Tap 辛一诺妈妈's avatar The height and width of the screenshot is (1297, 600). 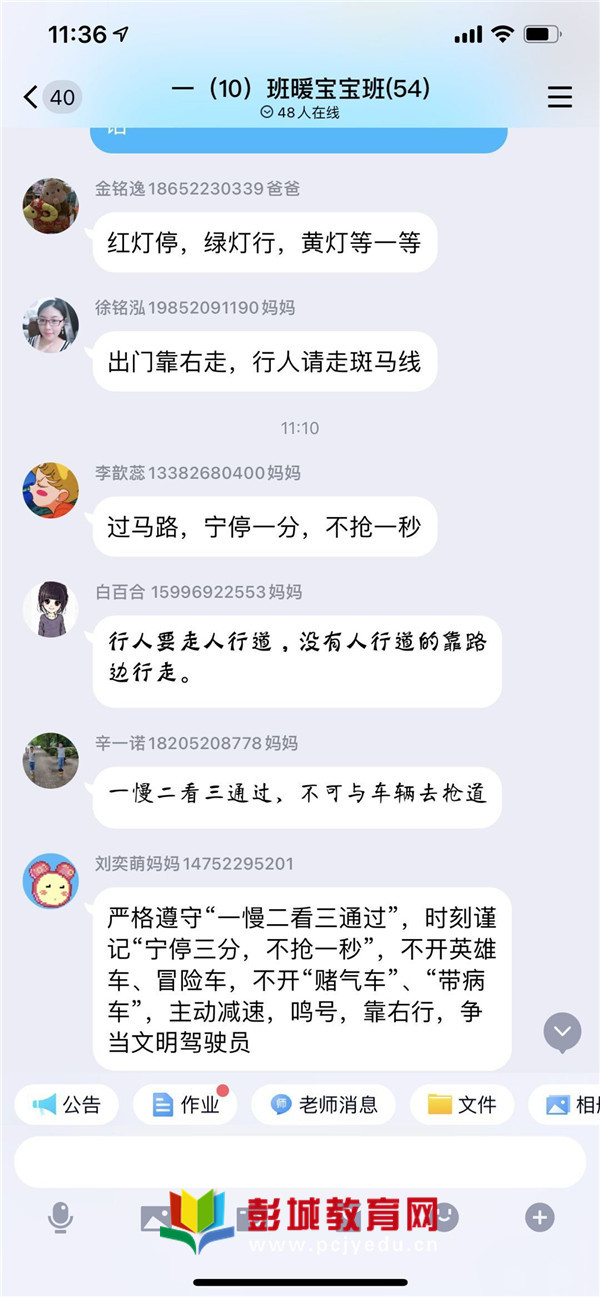pyautogui.click(x=51, y=761)
